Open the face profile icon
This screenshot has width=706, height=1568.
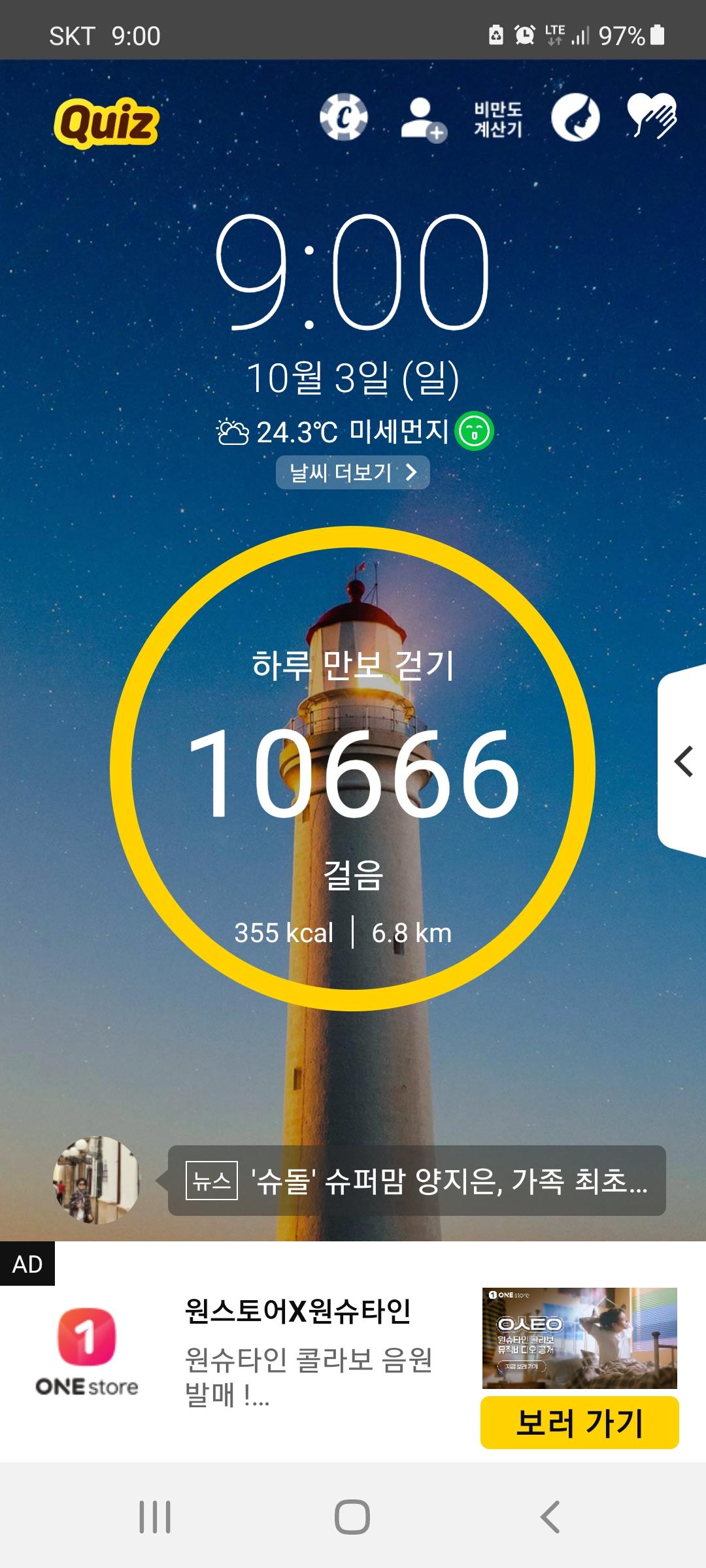tap(575, 118)
